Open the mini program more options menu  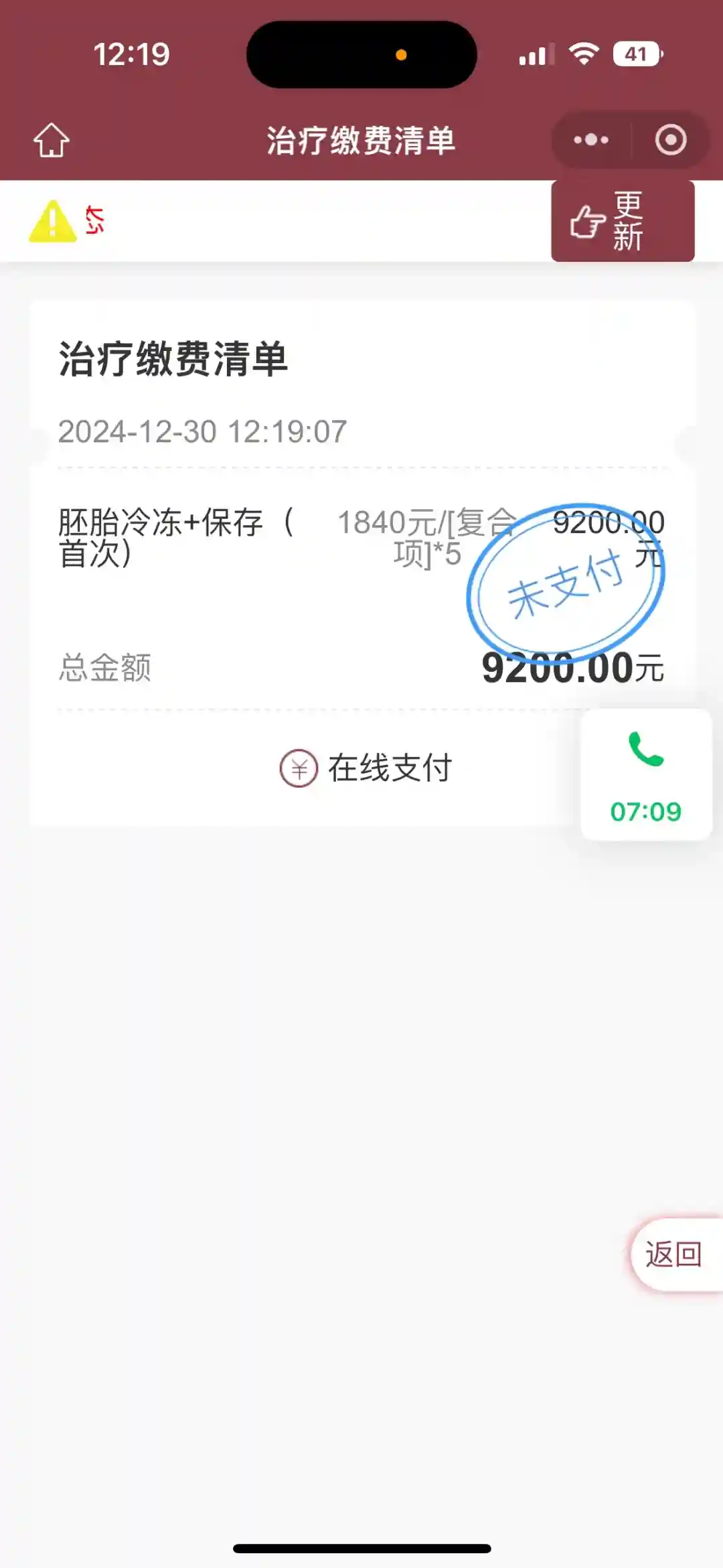point(591,140)
